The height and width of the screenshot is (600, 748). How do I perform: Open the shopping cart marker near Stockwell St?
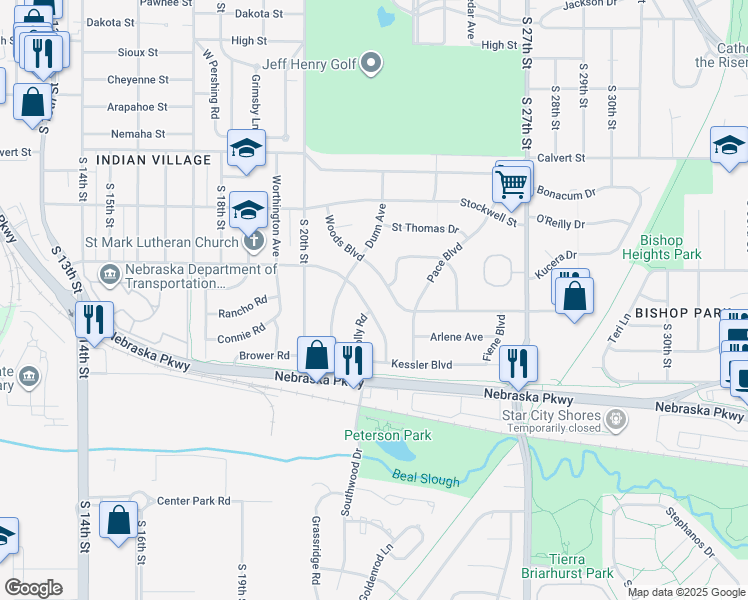[x=511, y=184]
